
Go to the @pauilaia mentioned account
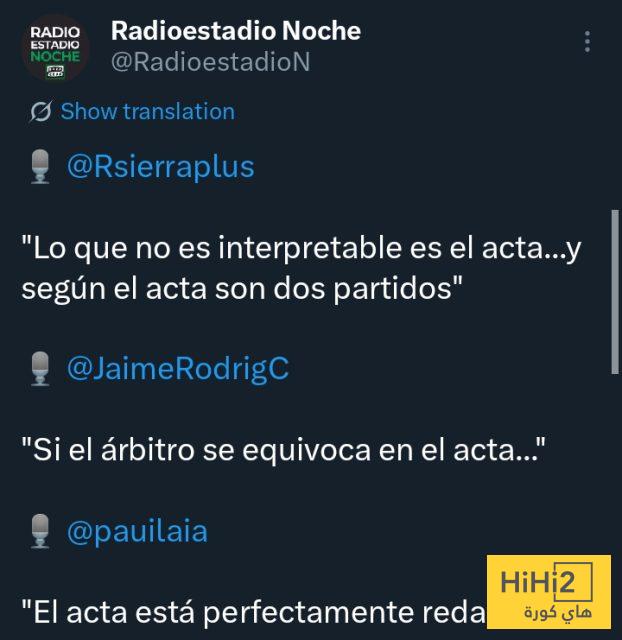[x=137, y=531]
